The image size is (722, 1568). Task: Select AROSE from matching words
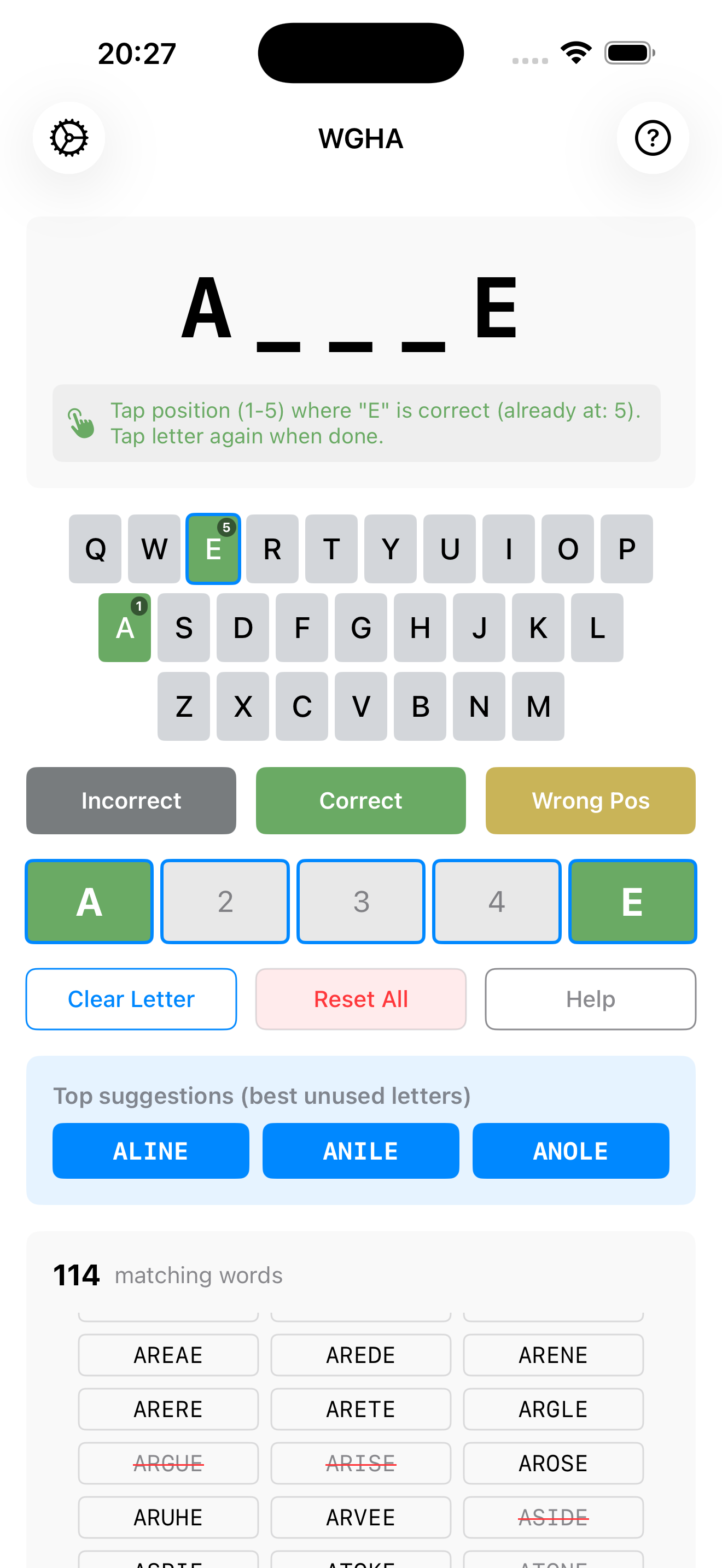[553, 1462]
